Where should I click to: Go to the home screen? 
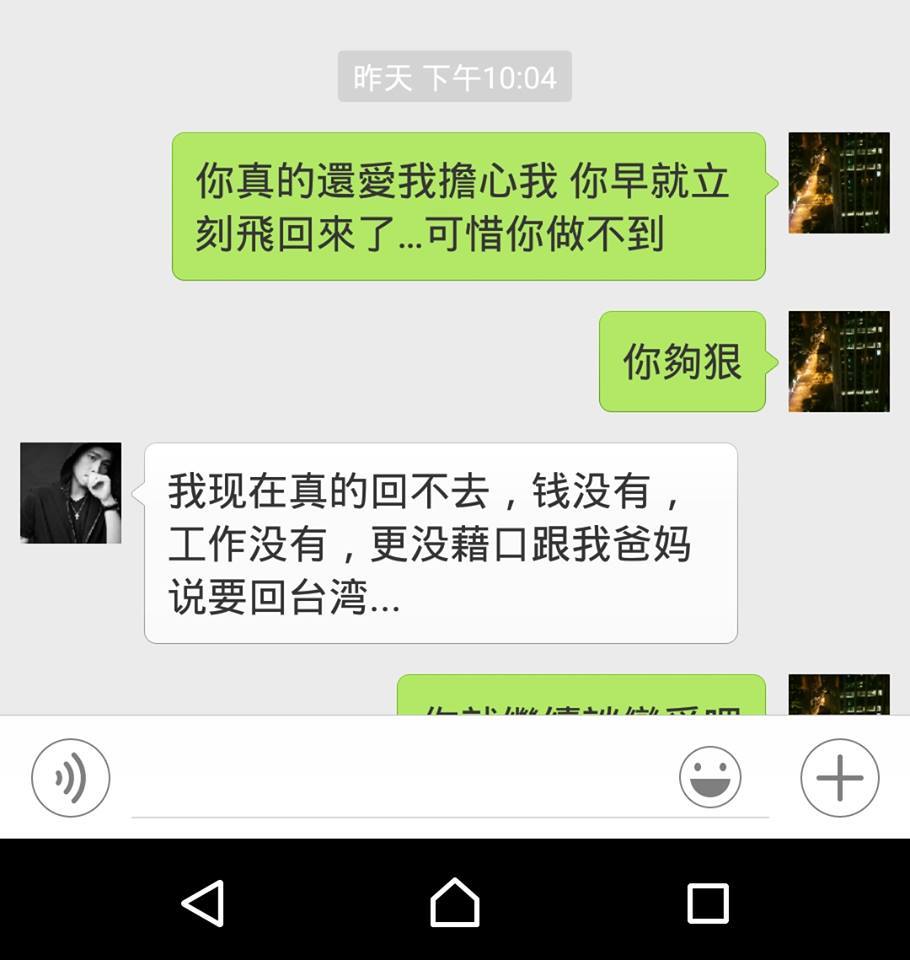(x=455, y=903)
